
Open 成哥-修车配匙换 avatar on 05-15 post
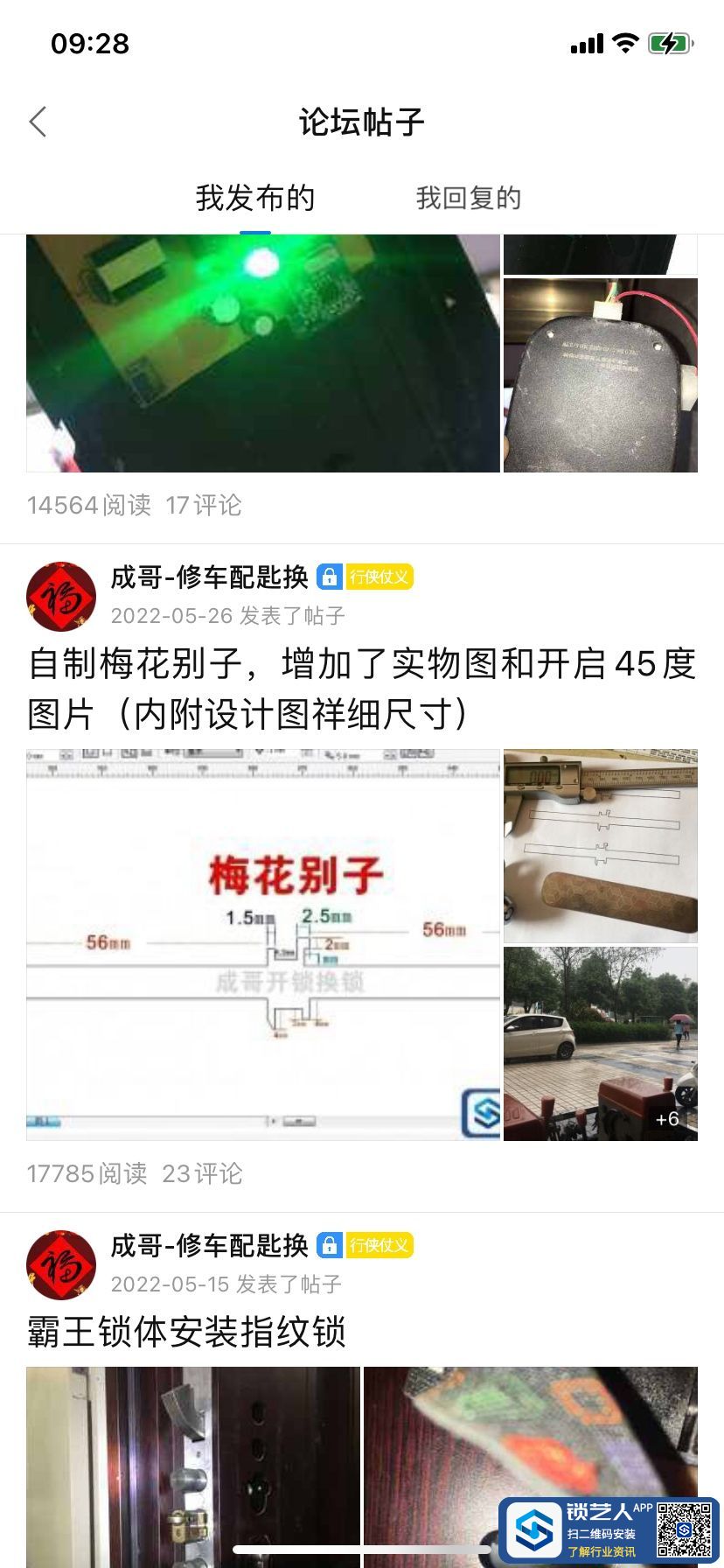[61, 1264]
